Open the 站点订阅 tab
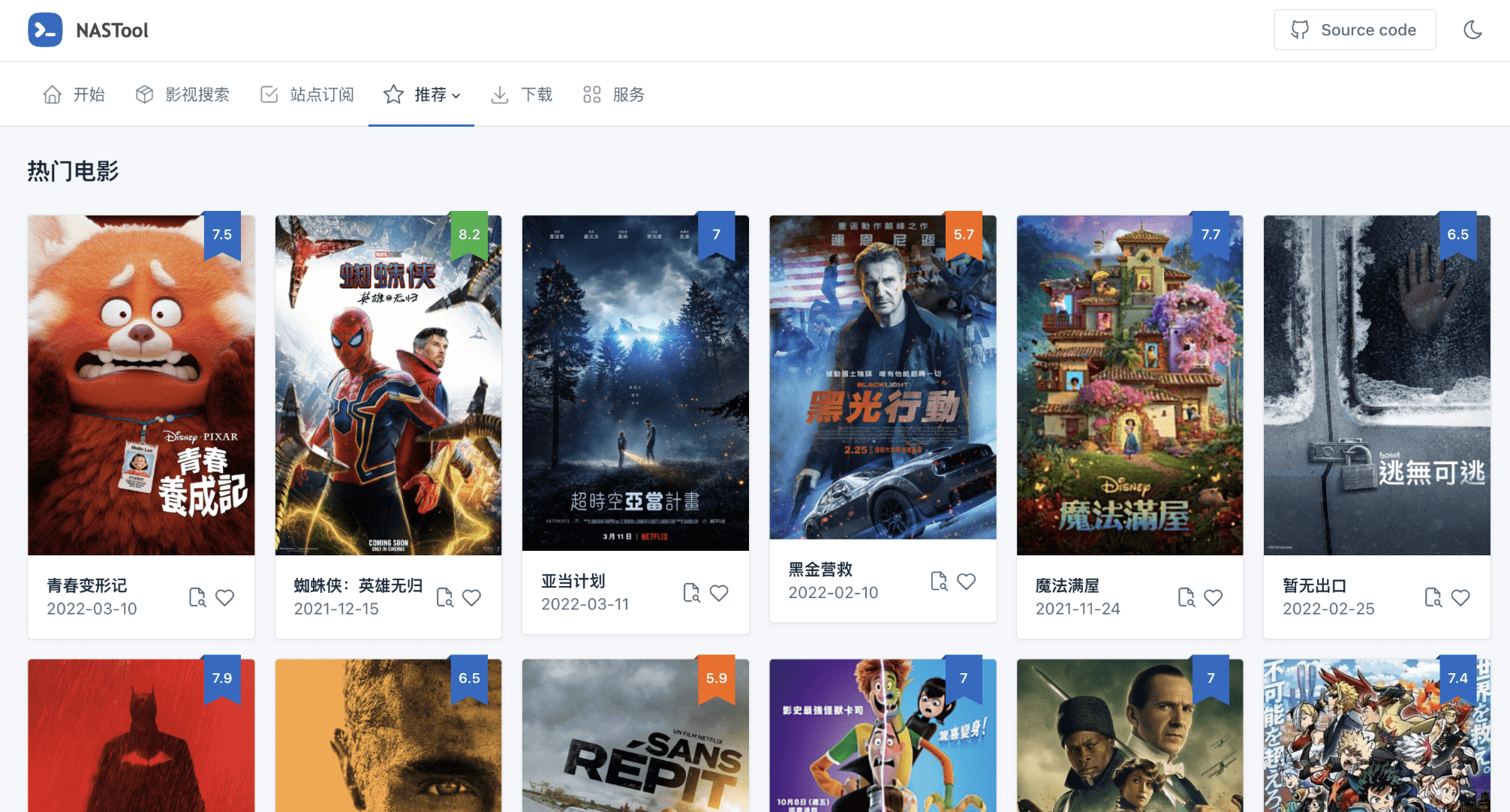The image size is (1510, 812). coord(307,95)
